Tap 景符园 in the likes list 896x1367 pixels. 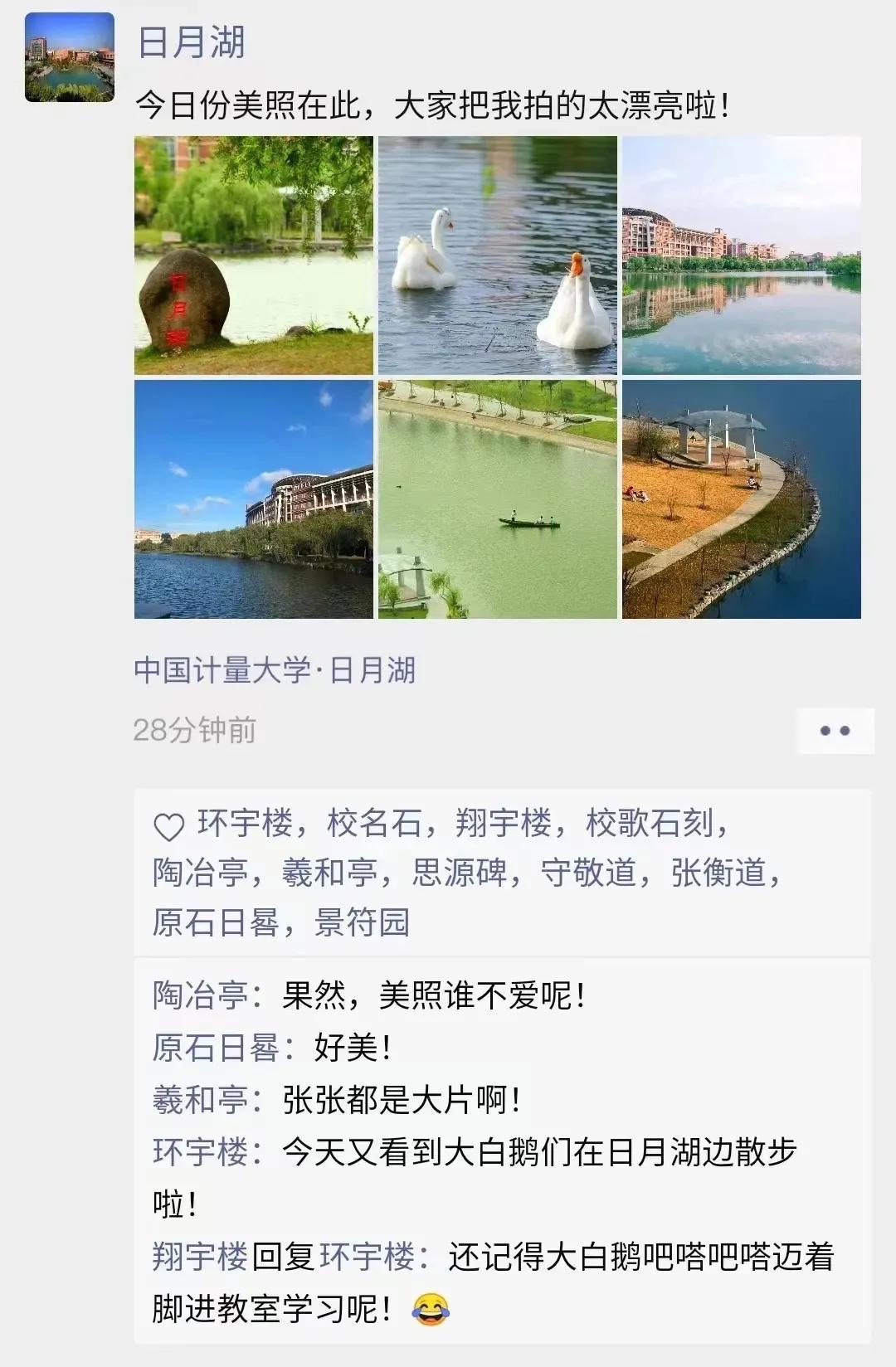click(x=363, y=922)
